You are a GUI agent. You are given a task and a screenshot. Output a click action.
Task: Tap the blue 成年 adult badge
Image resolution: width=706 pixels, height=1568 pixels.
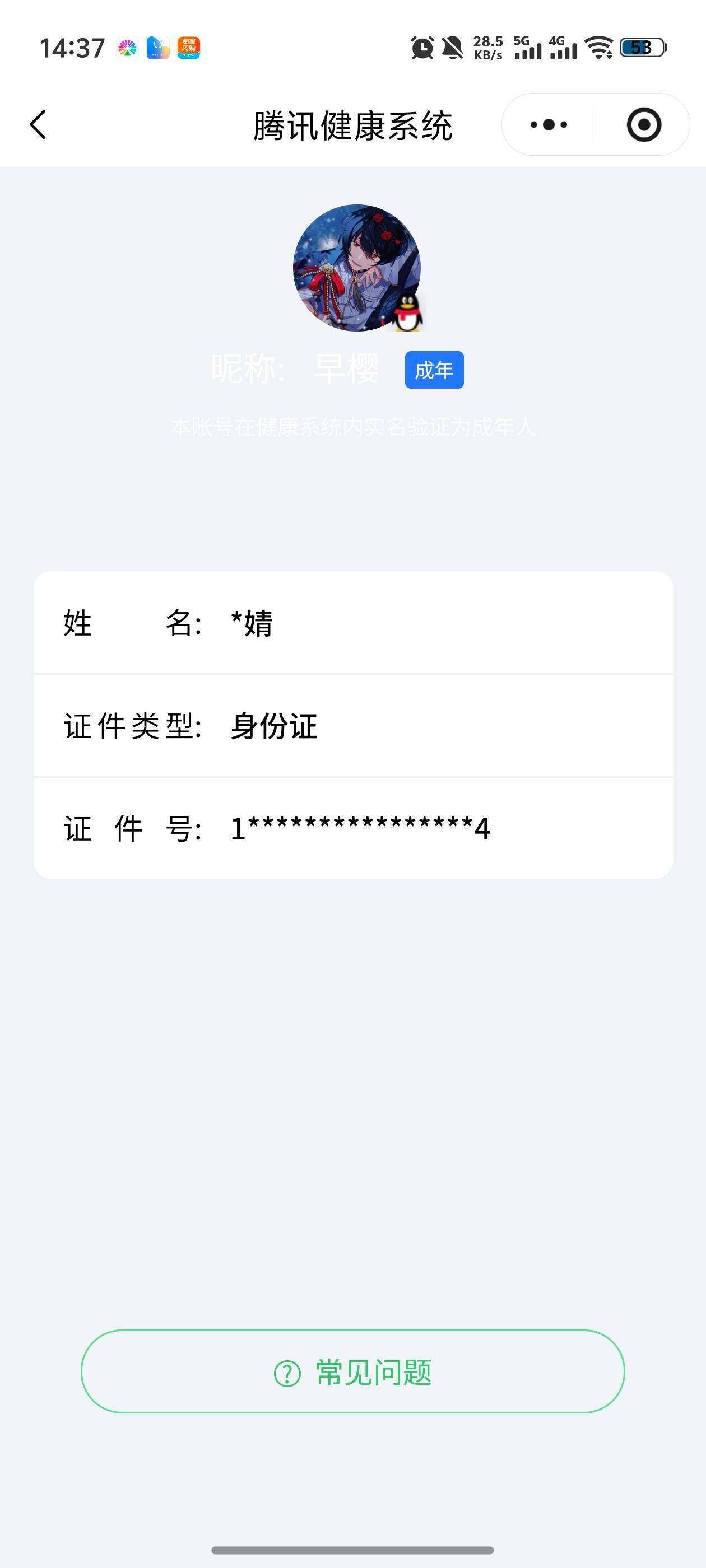[x=433, y=369]
